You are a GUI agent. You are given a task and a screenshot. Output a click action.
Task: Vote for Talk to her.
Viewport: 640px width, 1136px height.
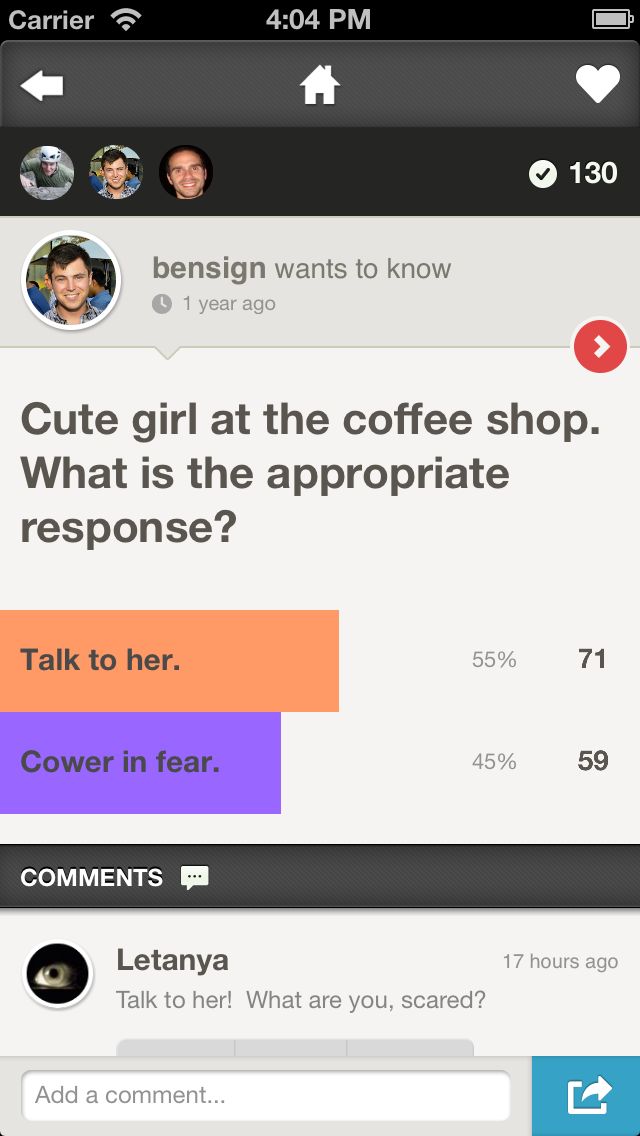(170, 660)
